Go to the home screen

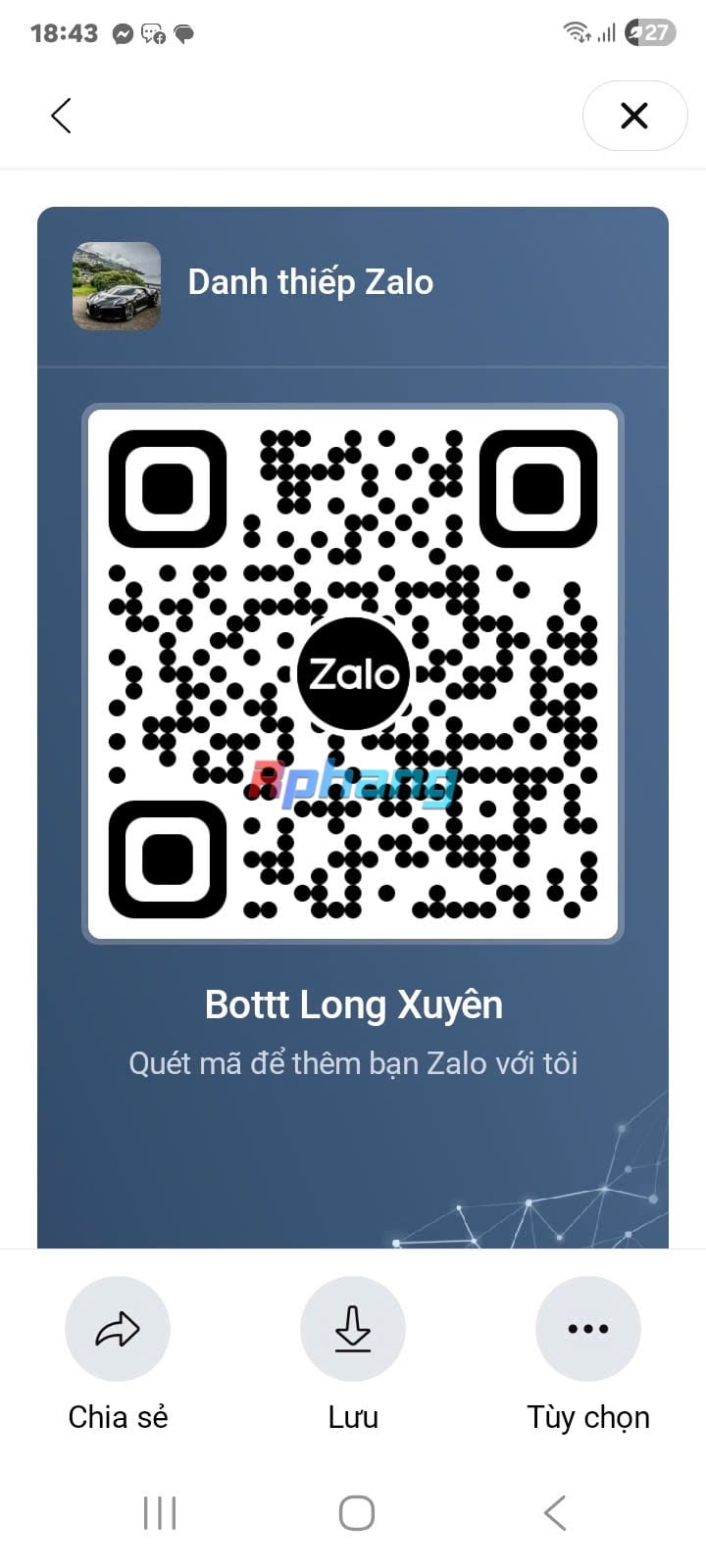tap(357, 1513)
